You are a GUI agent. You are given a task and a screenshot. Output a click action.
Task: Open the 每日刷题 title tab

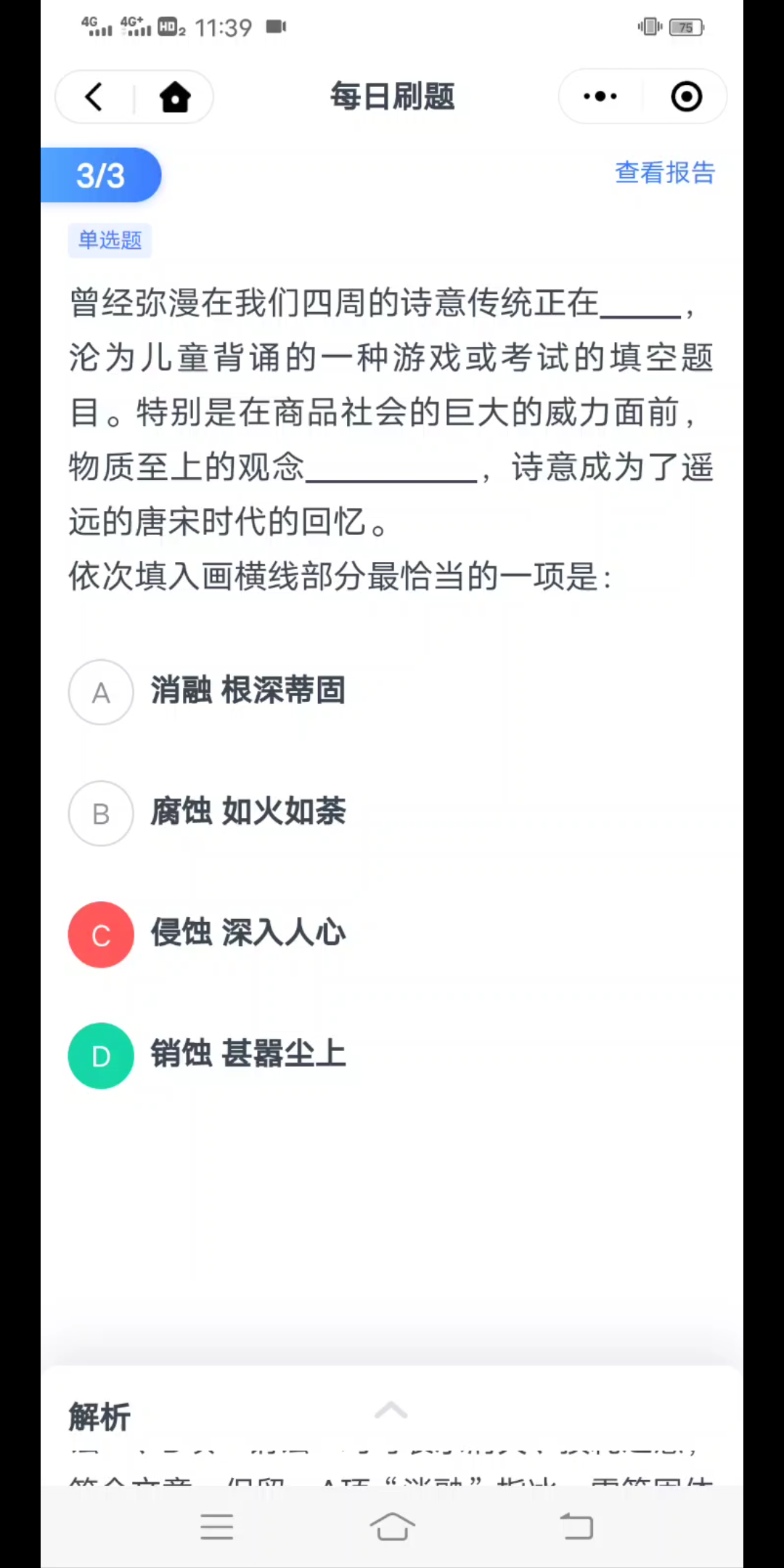coord(391,96)
